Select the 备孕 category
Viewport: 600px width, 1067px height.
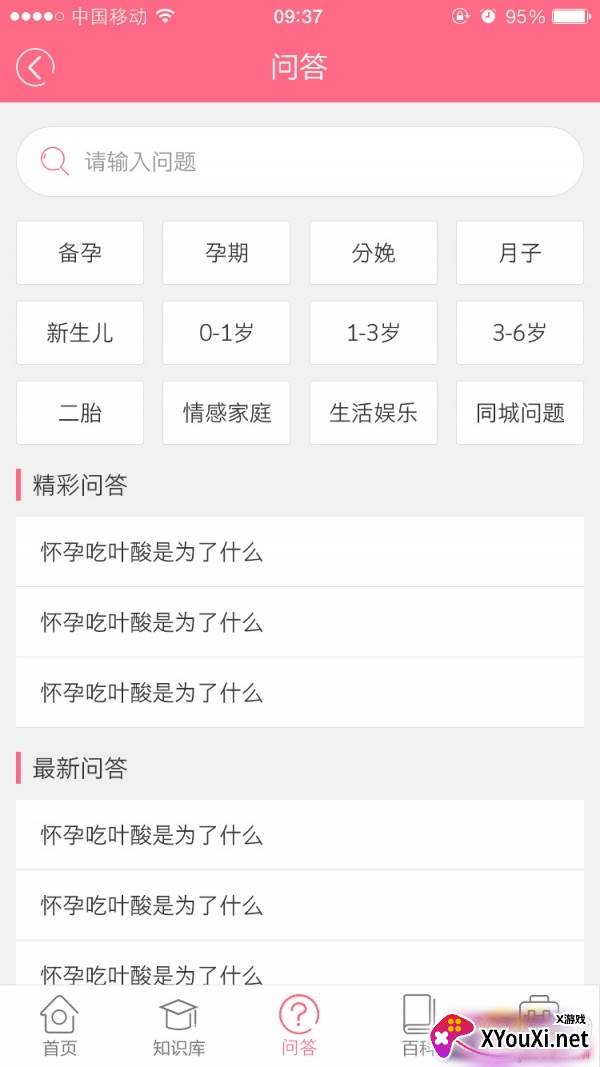(x=80, y=253)
